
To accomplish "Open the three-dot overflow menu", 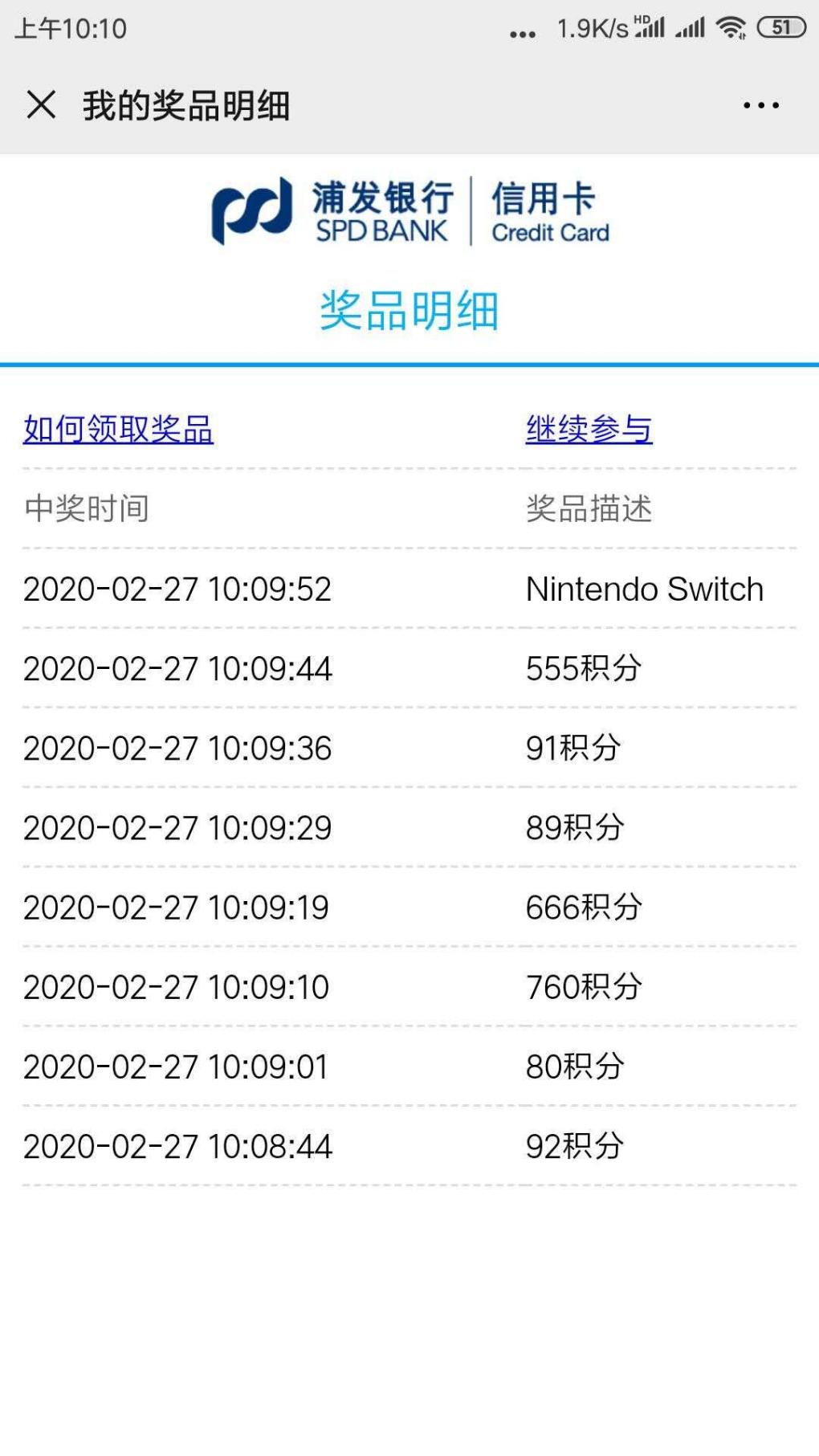I will tap(760, 105).
